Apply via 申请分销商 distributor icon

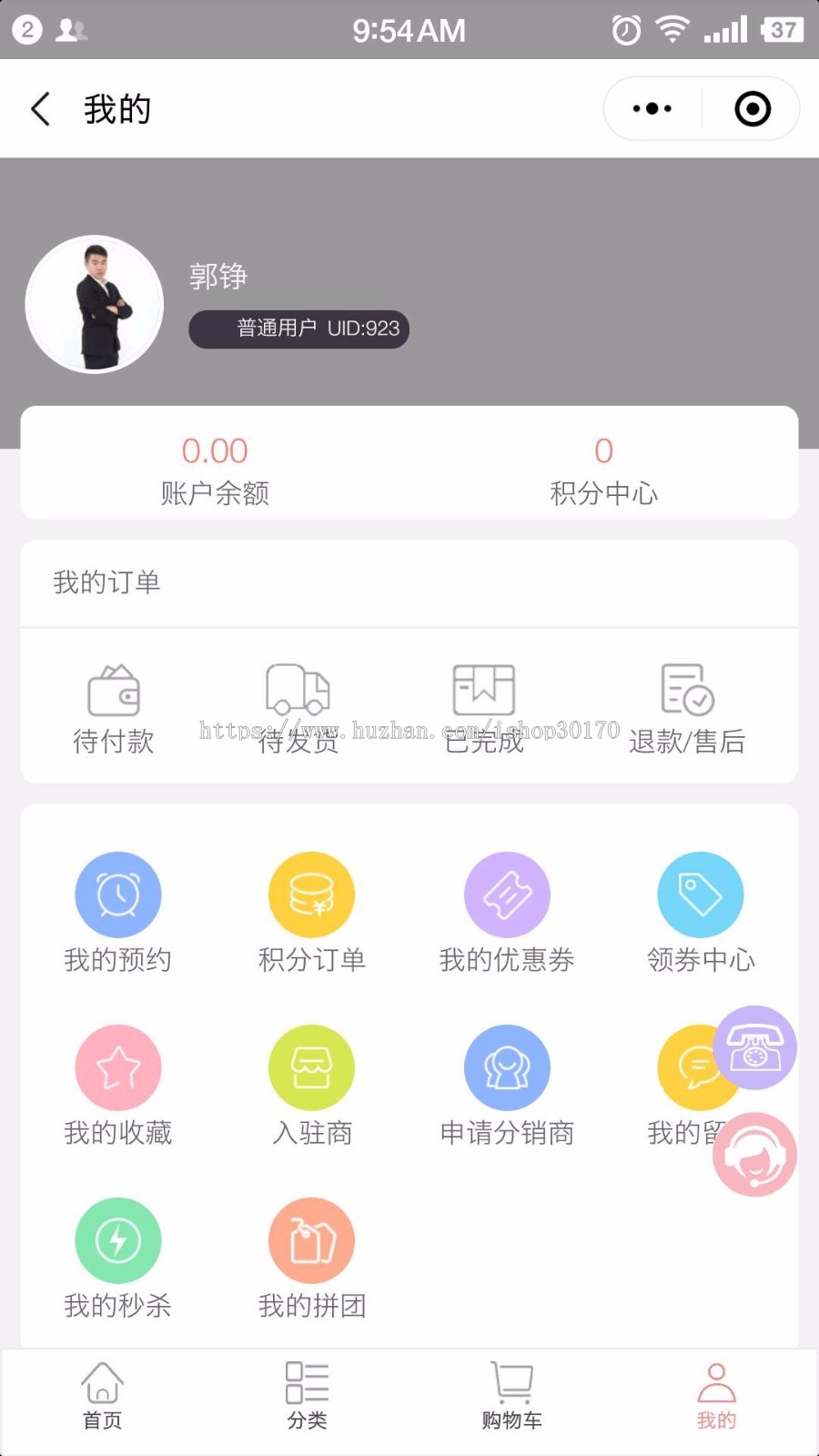pyautogui.click(x=507, y=1083)
